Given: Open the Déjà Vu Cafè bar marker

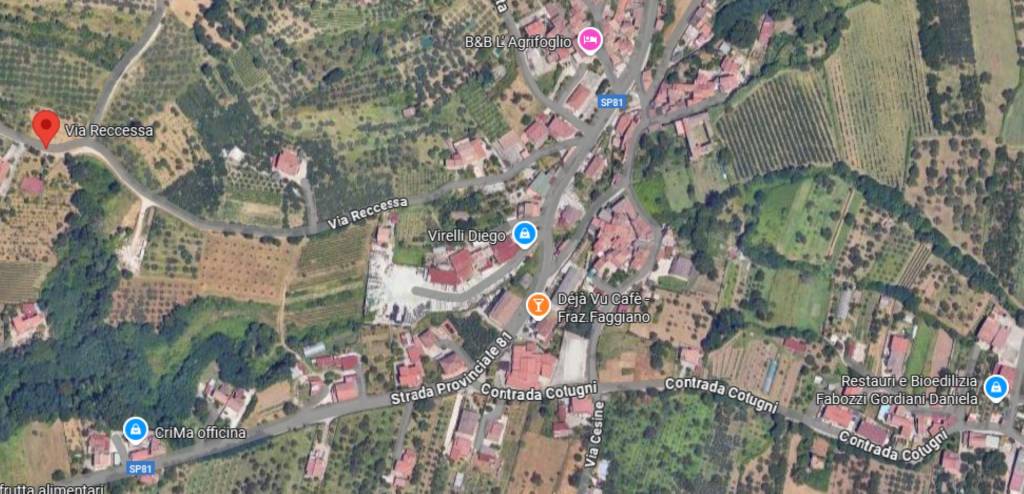Looking at the screenshot, I should click(537, 302).
